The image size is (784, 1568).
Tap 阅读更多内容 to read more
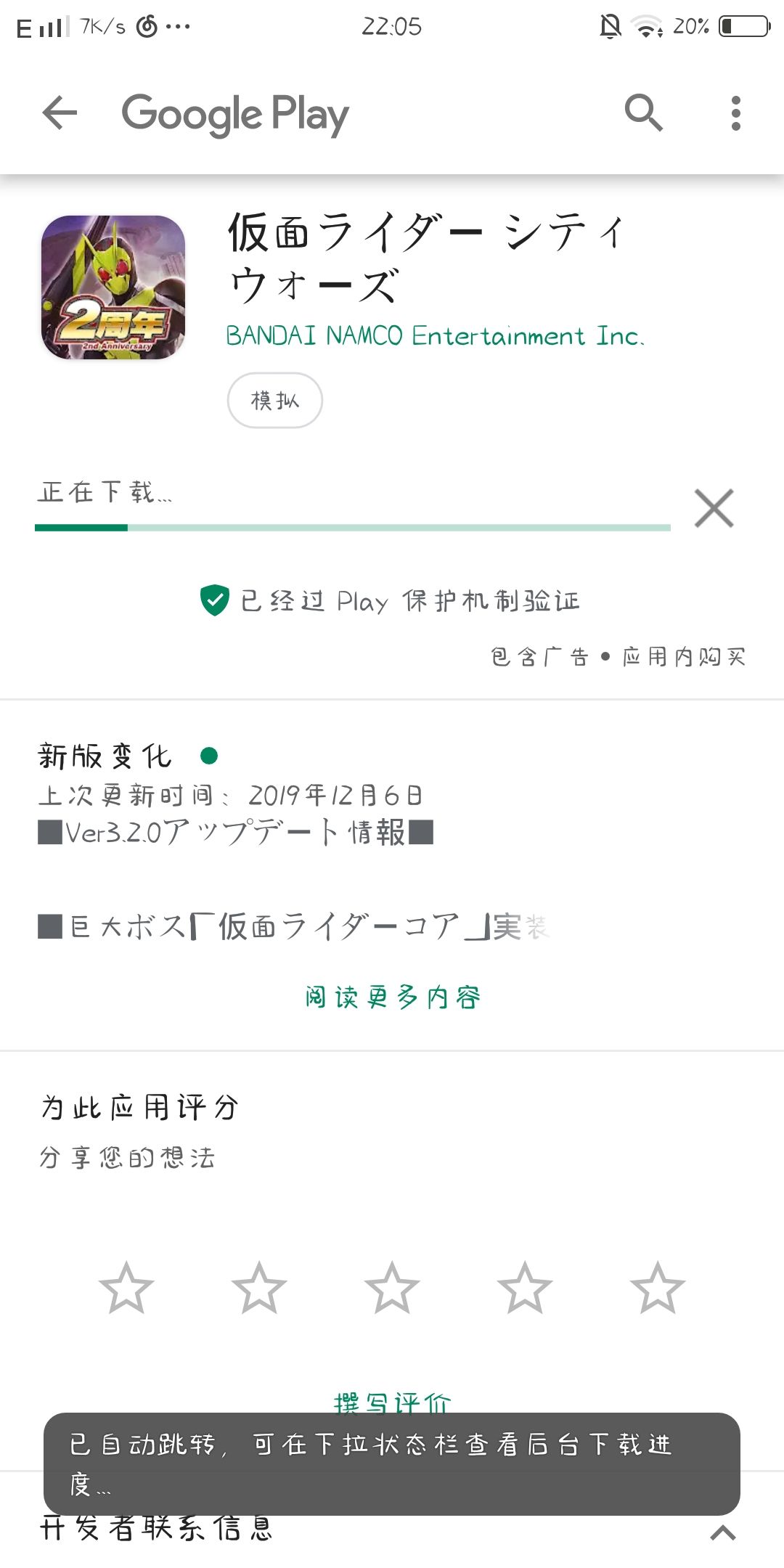[393, 997]
